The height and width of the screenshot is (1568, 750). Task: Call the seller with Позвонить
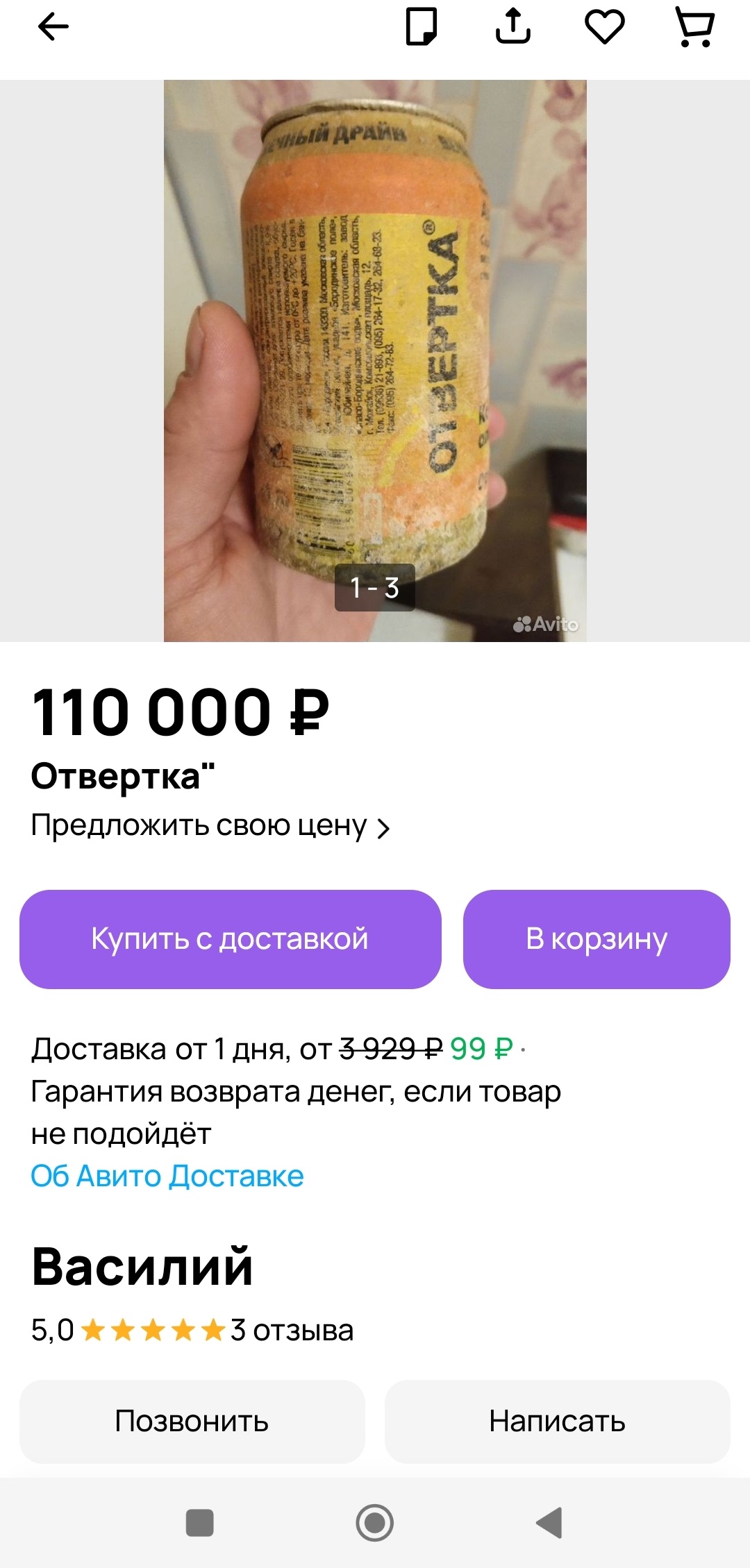pos(192,1421)
